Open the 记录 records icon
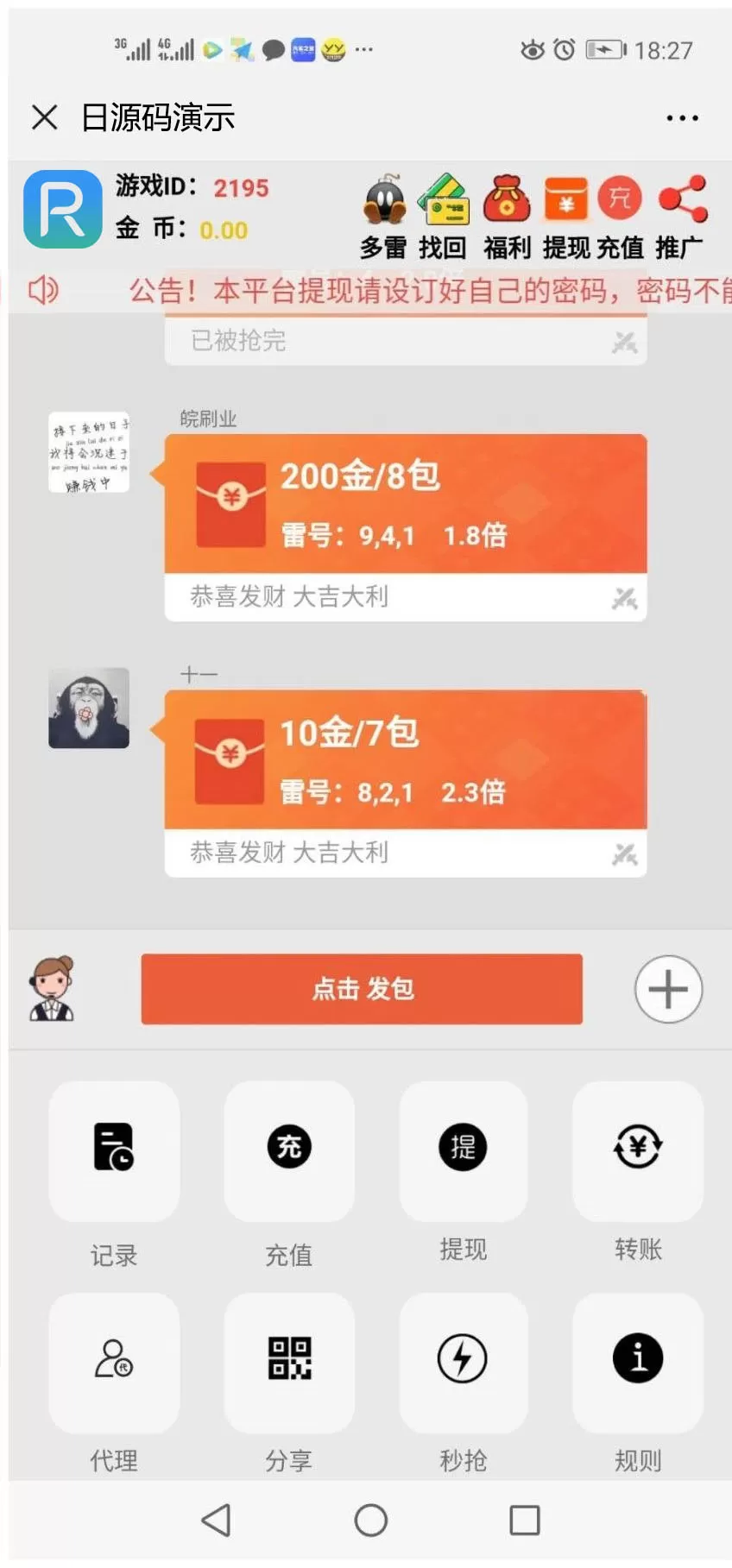The width and height of the screenshot is (732, 1568). tap(114, 1152)
